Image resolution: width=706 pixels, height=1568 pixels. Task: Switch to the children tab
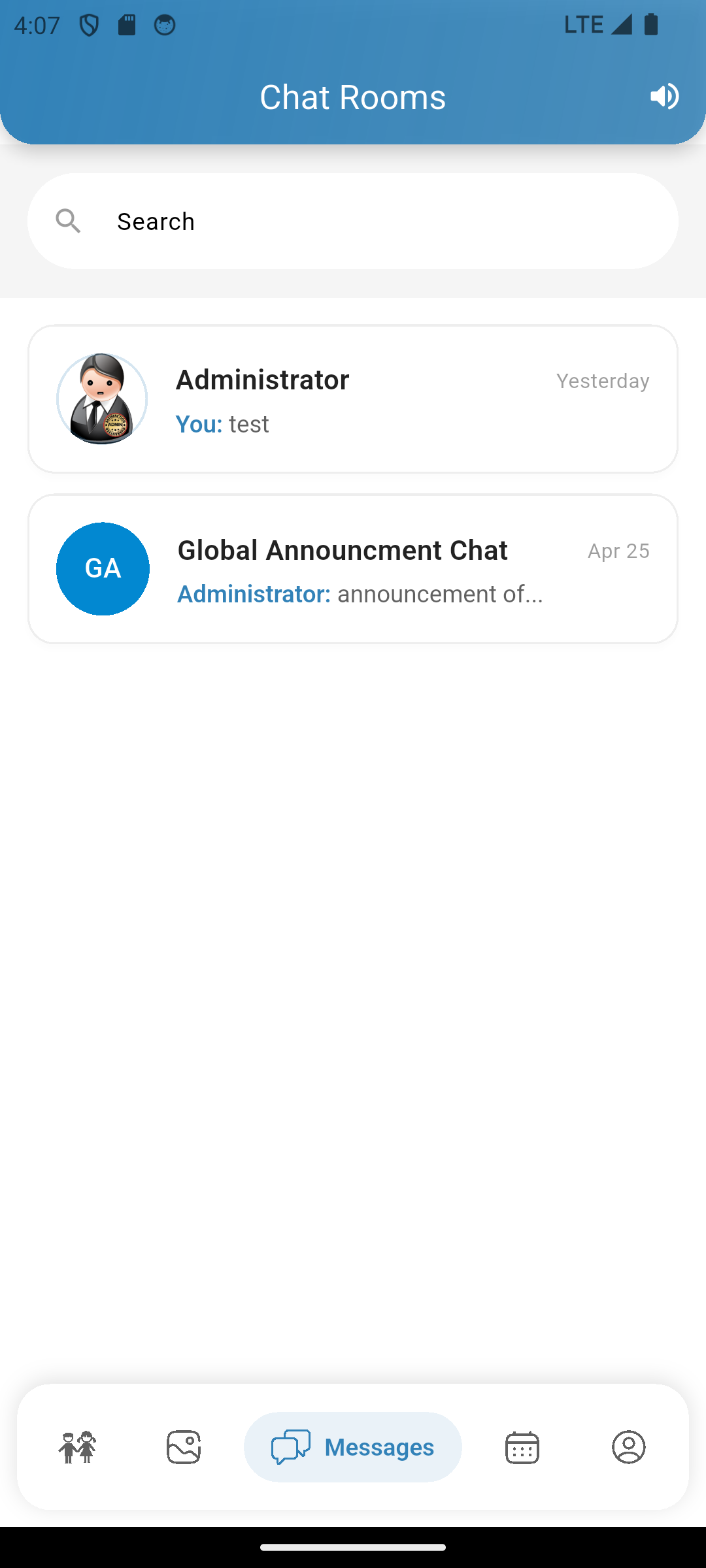pos(77,1447)
